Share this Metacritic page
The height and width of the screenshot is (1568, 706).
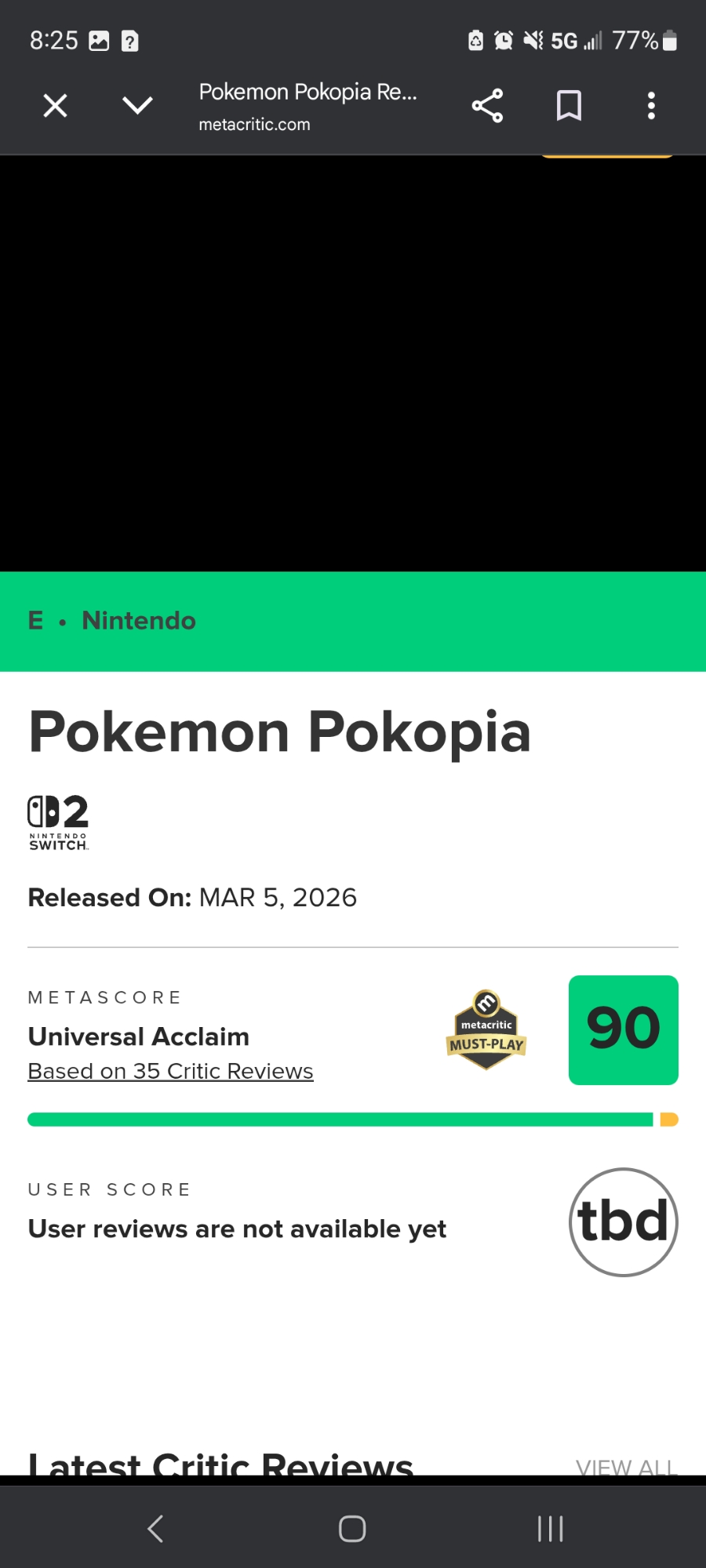(x=487, y=105)
